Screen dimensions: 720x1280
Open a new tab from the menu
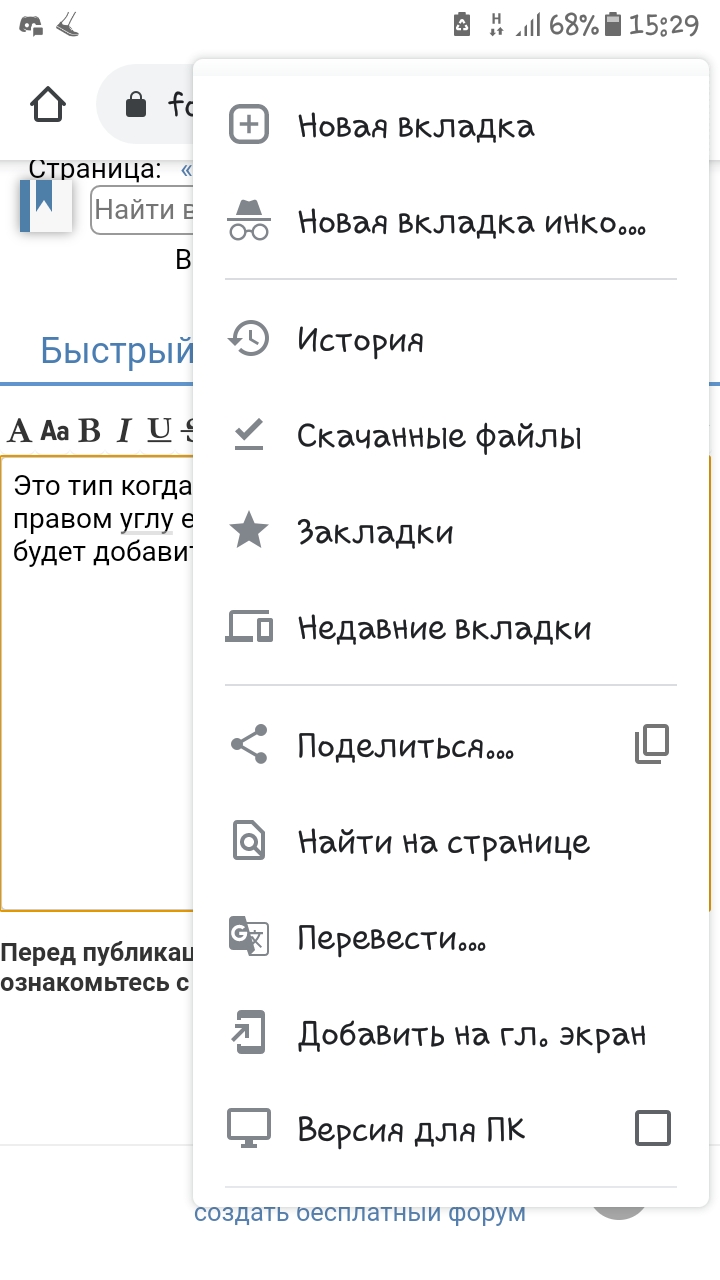tap(451, 126)
